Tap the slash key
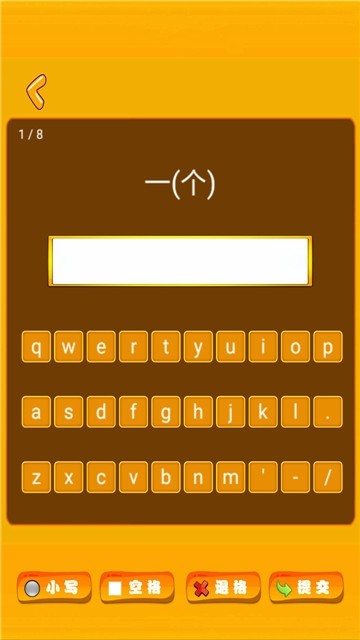The height and width of the screenshot is (640, 360). [x=328, y=477]
